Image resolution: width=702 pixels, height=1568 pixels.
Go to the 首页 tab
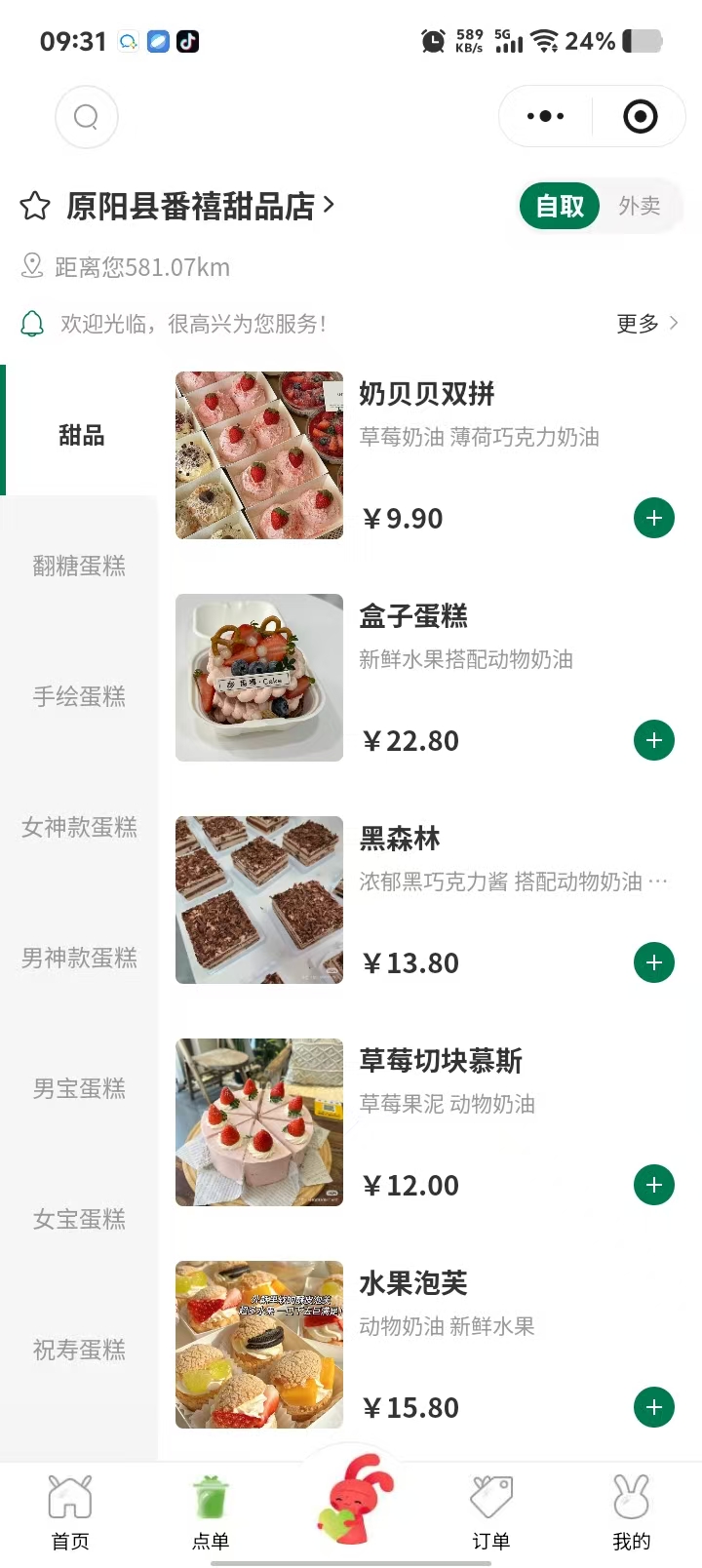(70, 1511)
